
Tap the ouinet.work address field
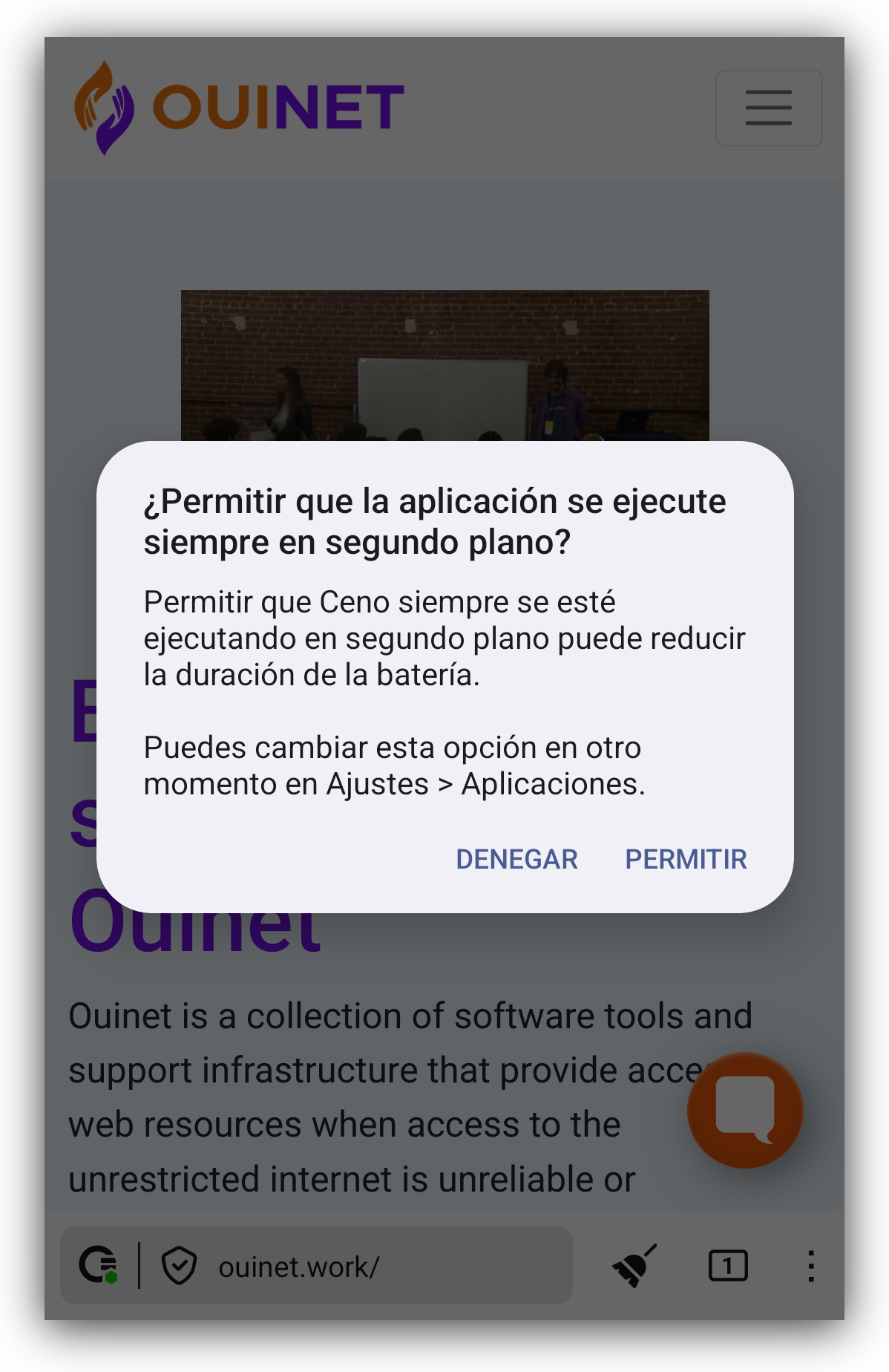click(x=334, y=1267)
